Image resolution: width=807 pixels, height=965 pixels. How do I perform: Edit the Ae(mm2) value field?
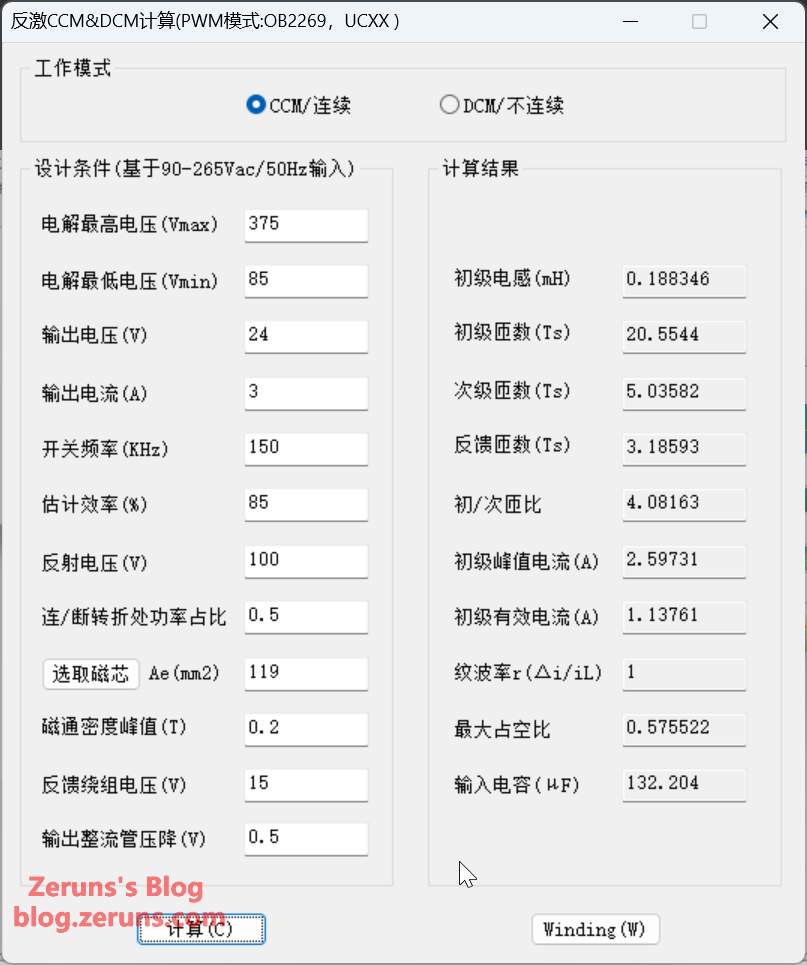coord(305,672)
